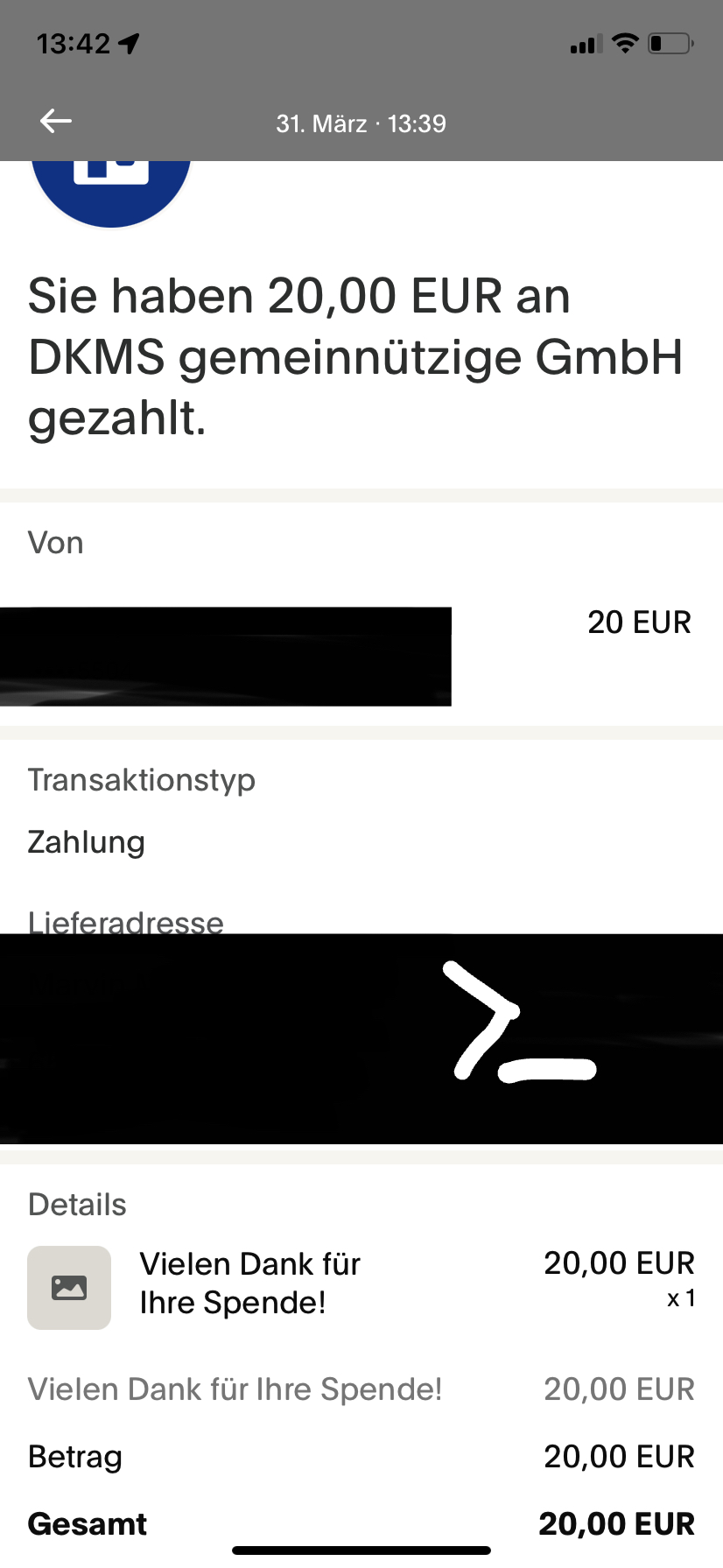Open the donation item image thumbnail

click(x=69, y=1288)
